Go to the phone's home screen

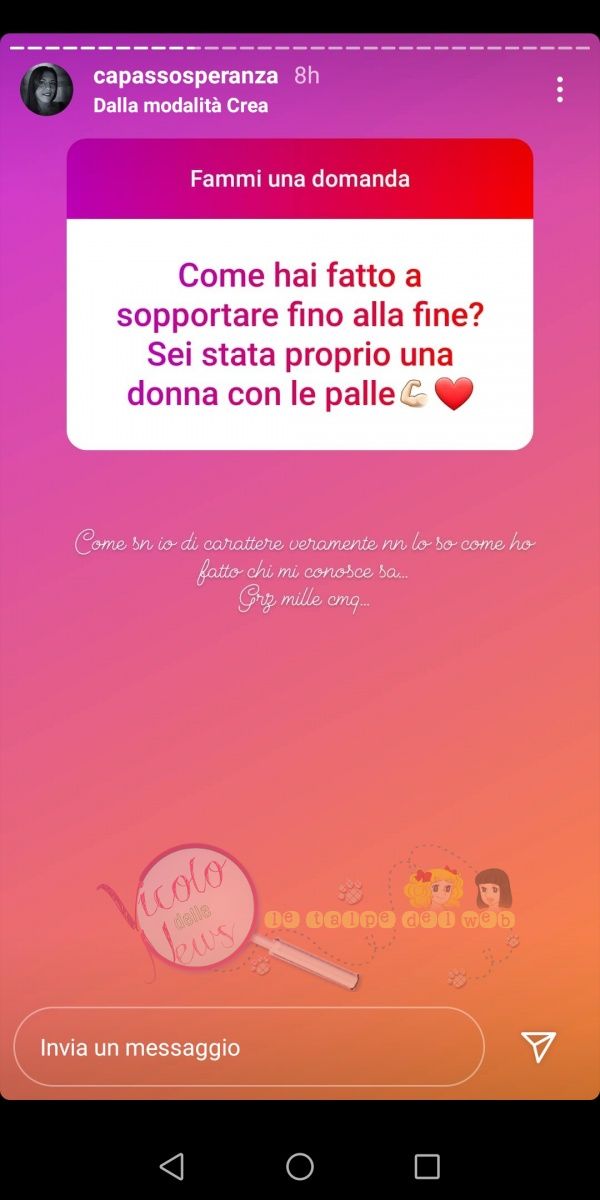click(300, 1166)
